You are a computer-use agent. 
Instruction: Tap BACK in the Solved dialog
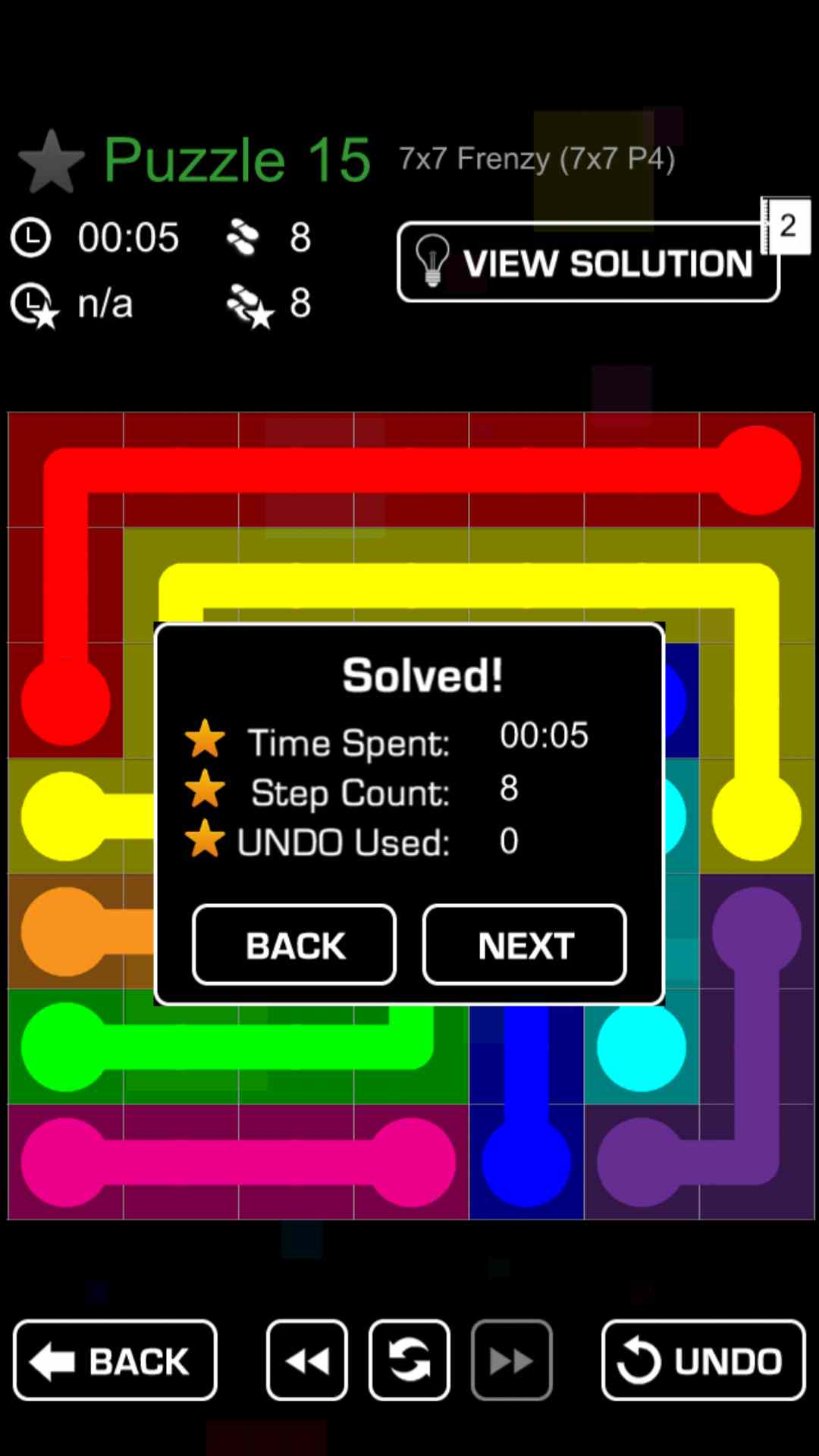[x=294, y=945]
